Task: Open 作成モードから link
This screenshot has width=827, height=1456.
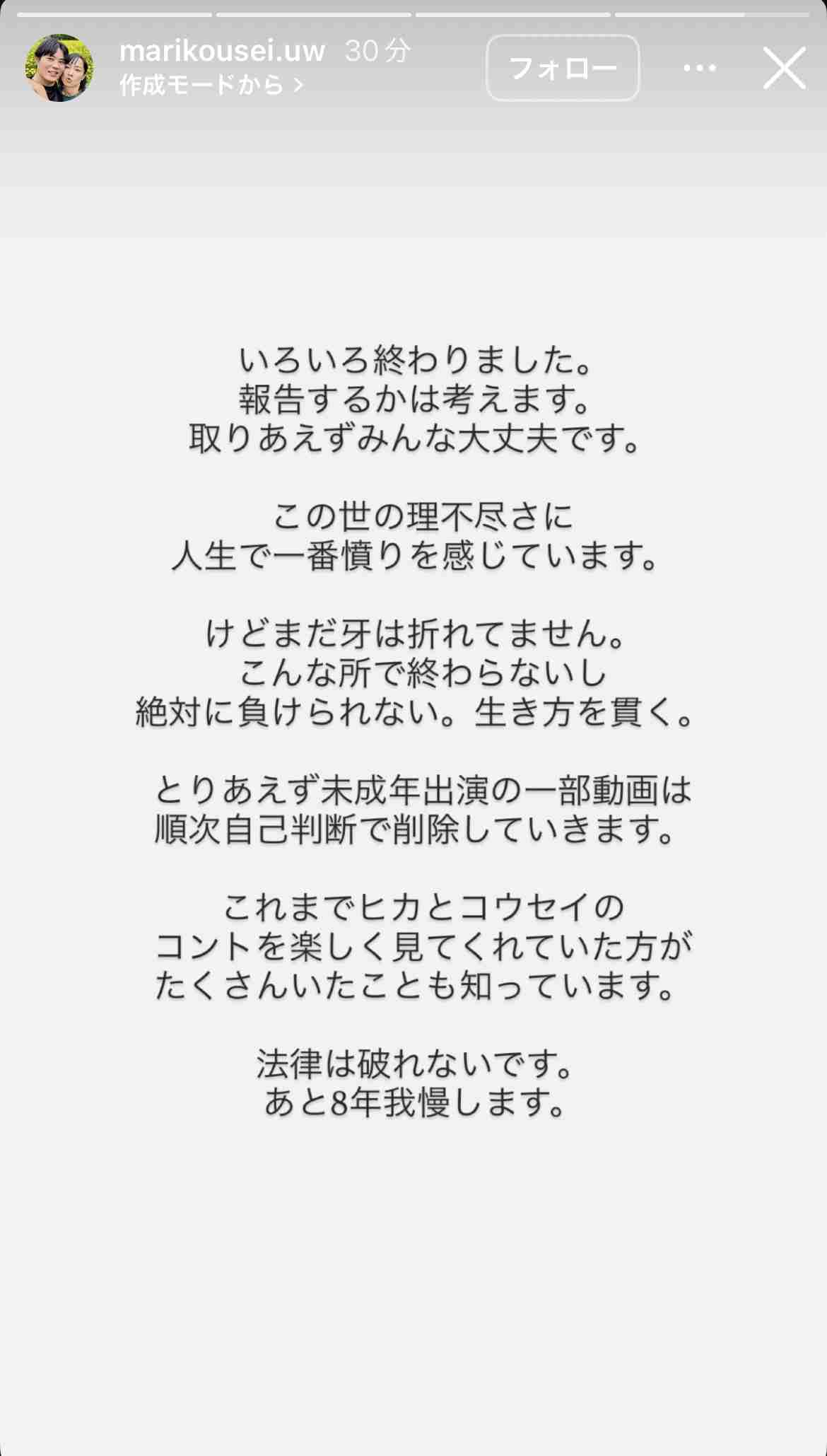Action: coord(211,86)
